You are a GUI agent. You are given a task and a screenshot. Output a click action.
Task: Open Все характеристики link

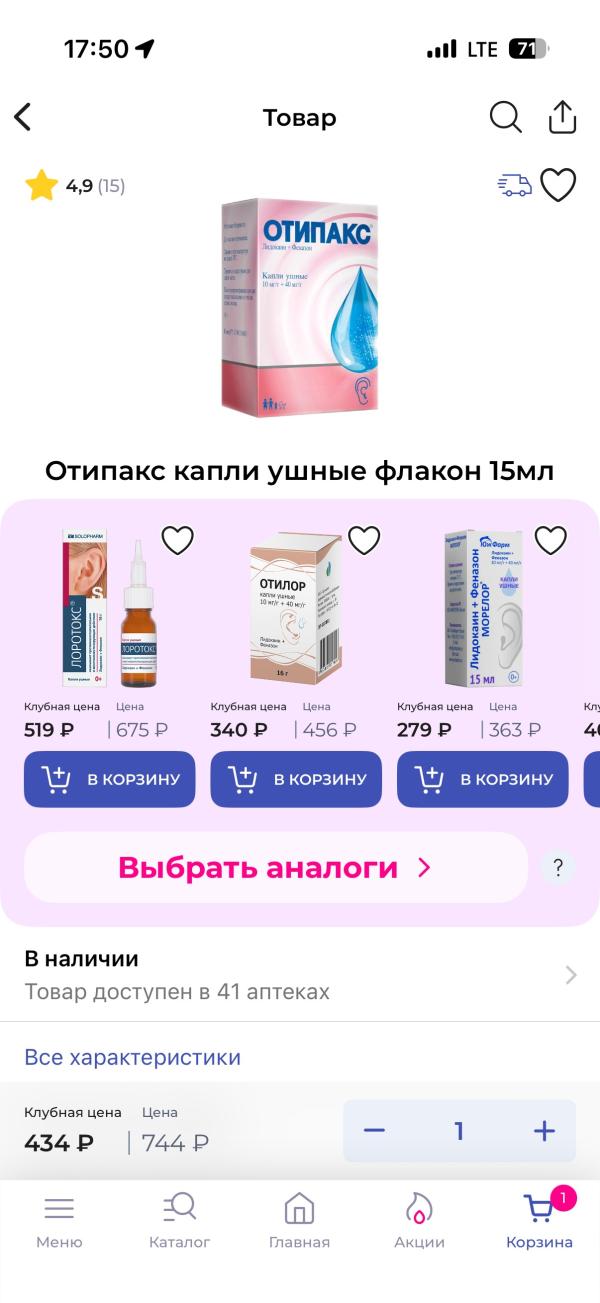133,1057
